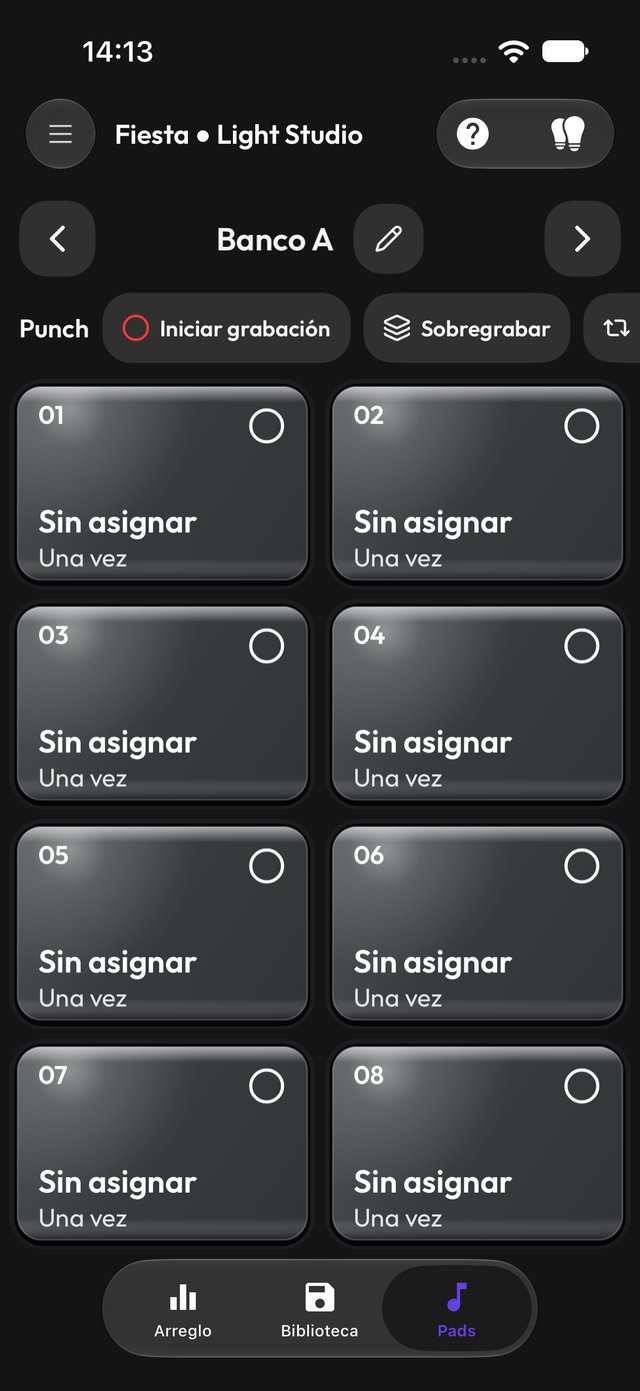Select the circle on pad 02
The height and width of the screenshot is (1391, 640).
[x=582, y=426]
